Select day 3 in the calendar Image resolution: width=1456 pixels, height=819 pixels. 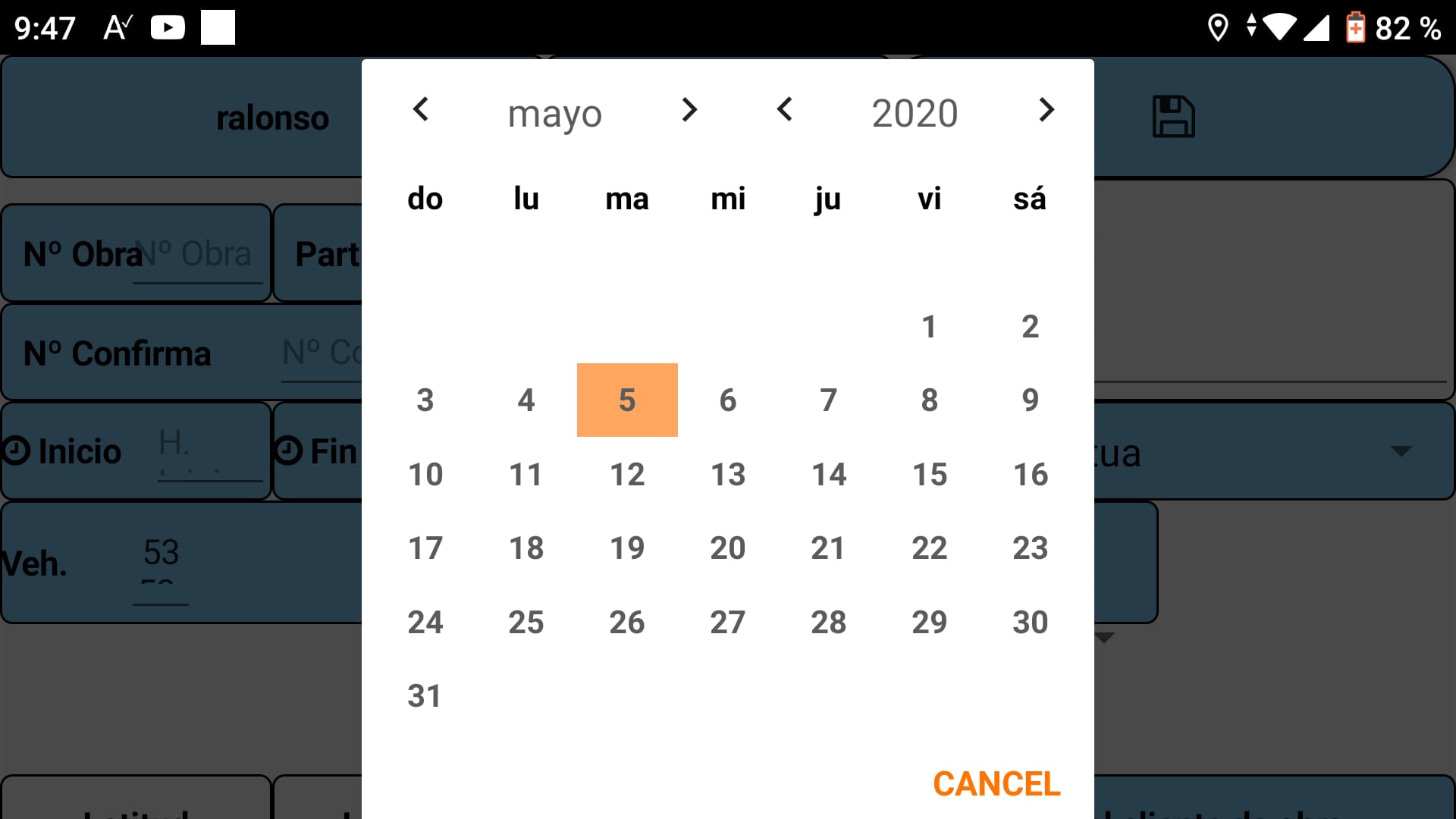pyautogui.click(x=425, y=400)
